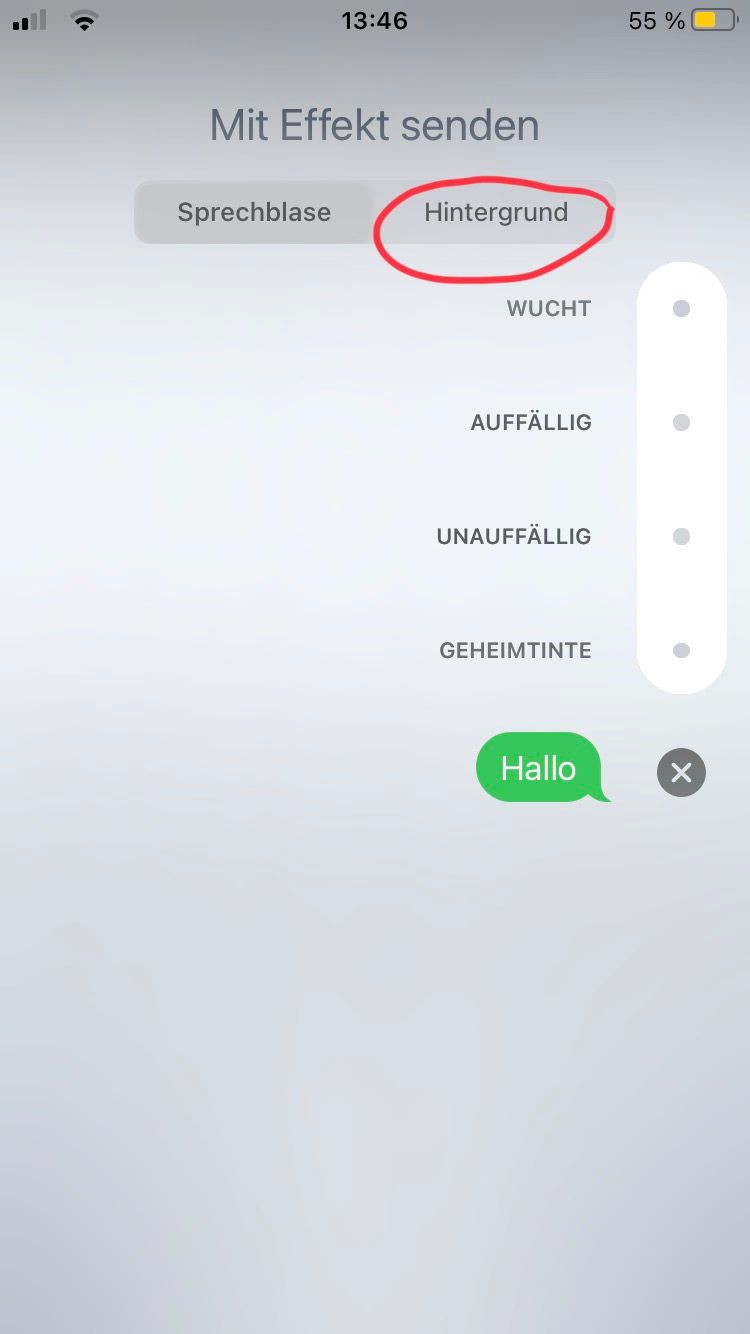Close the effect screen with X

click(681, 772)
